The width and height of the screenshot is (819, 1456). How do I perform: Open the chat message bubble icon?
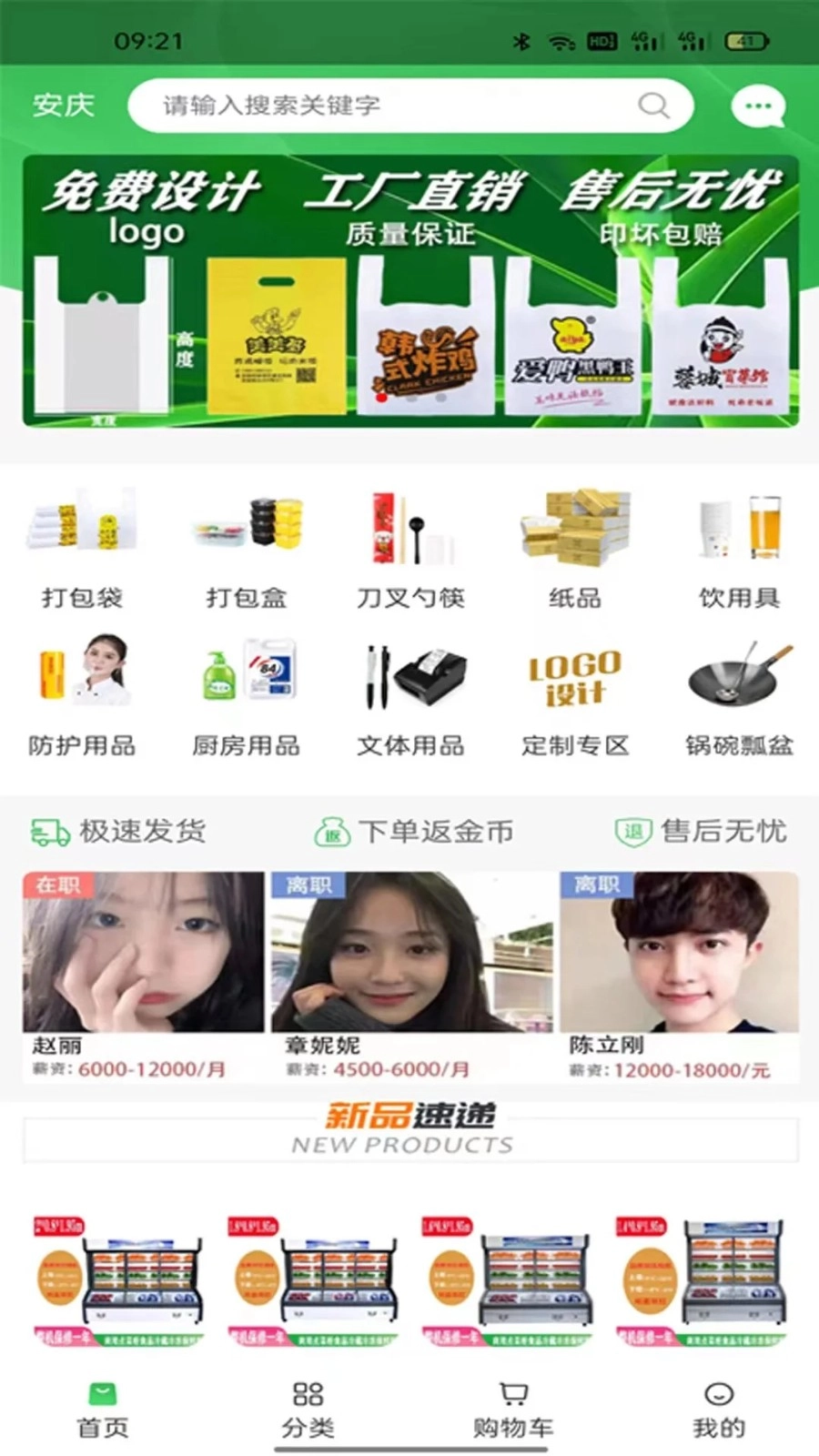[x=757, y=106]
